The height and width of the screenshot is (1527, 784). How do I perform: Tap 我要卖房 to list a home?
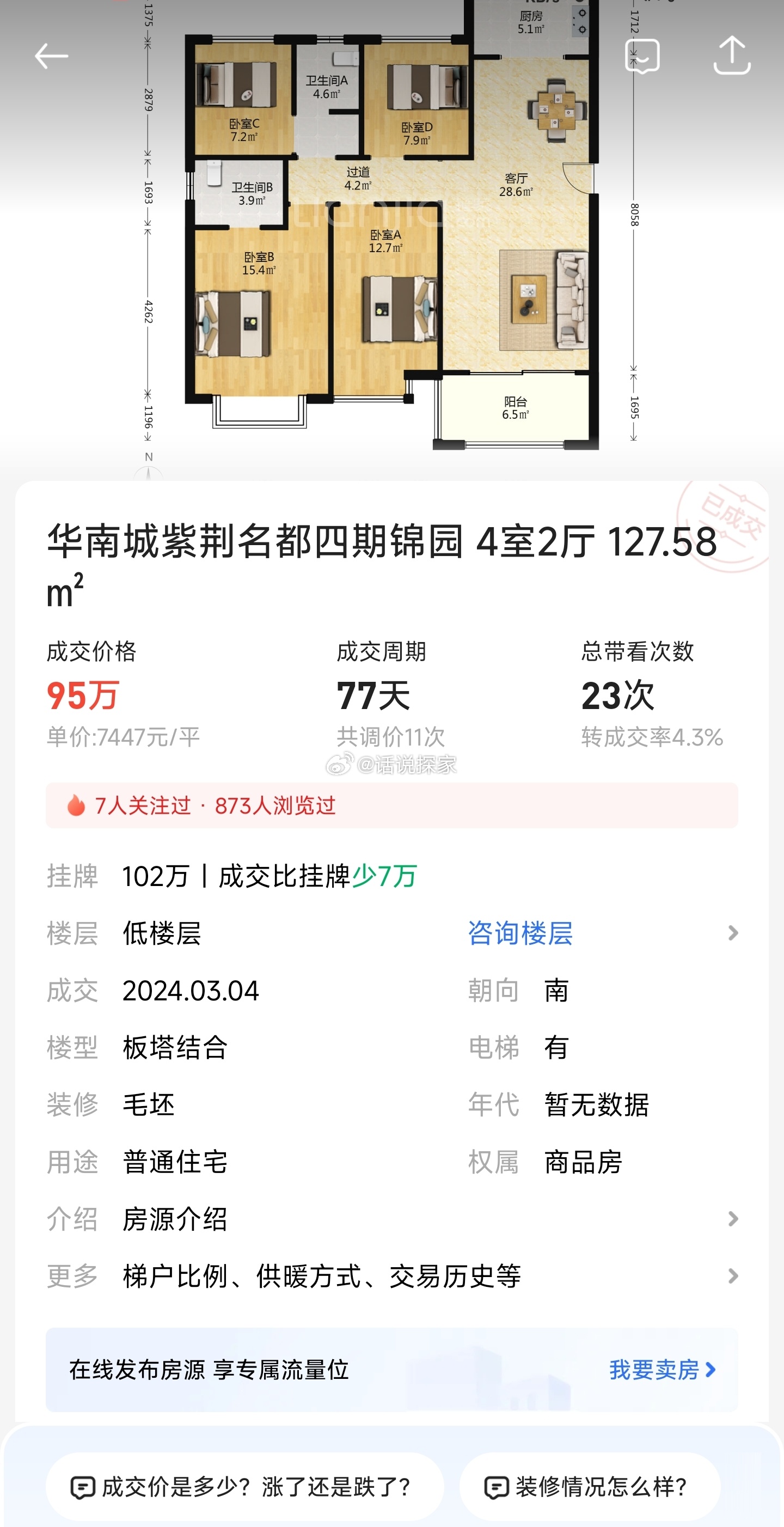662,1370
